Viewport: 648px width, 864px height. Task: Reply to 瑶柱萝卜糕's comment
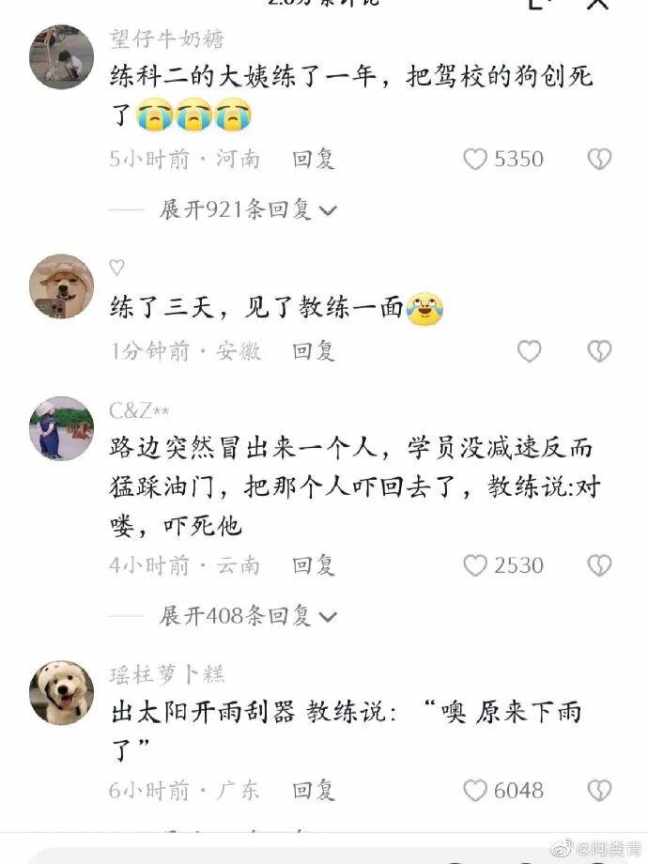pyautogui.click(x=313, y=790)
